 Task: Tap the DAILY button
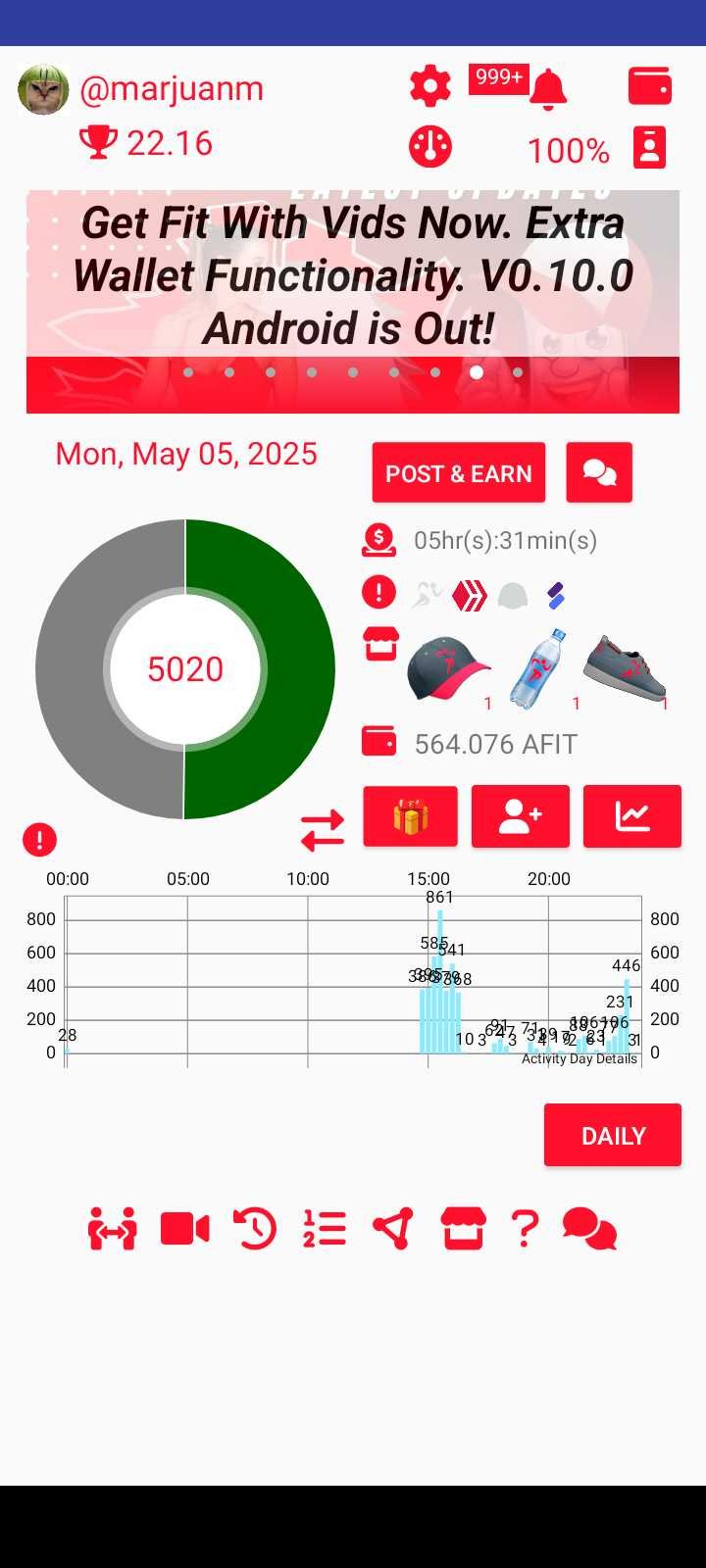(x=613, y=1135)
